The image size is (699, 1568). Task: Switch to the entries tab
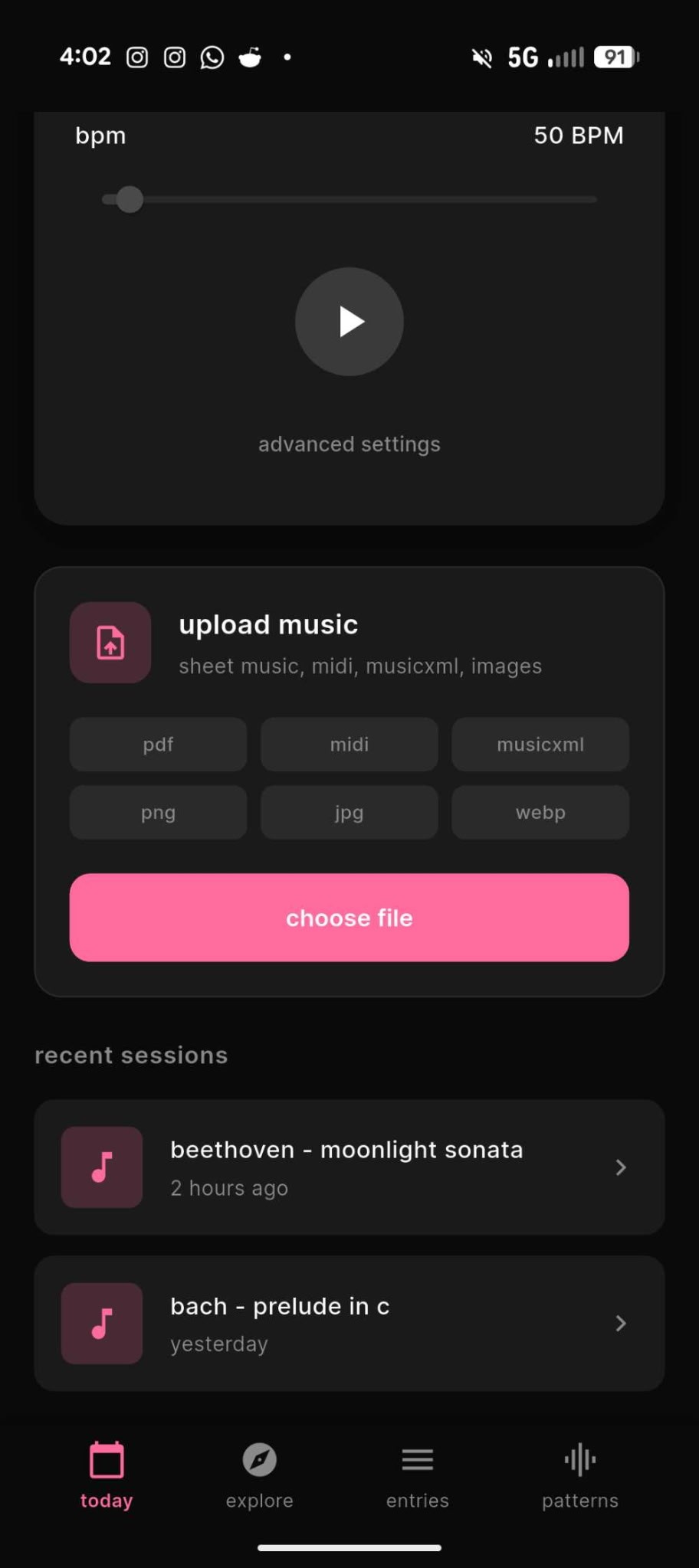[x=418, y=1475]
